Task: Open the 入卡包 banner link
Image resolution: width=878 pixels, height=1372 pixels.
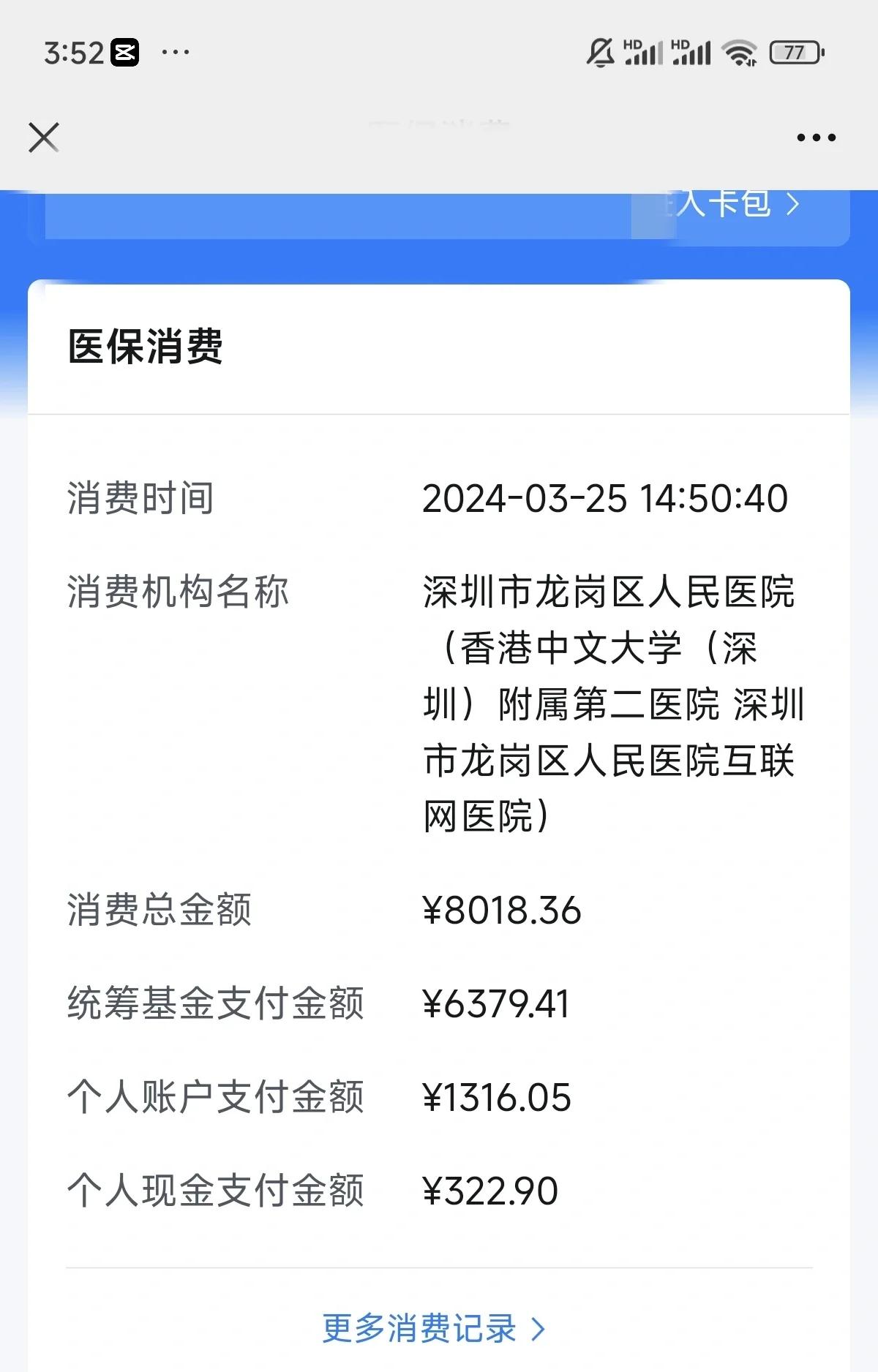Action: point(721,207)
